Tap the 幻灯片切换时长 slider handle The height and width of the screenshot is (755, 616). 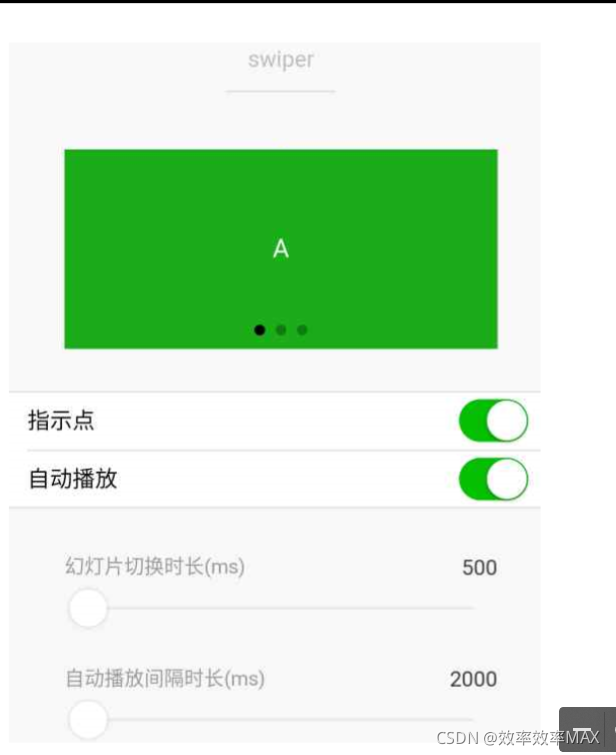click(x=89, y=608)
